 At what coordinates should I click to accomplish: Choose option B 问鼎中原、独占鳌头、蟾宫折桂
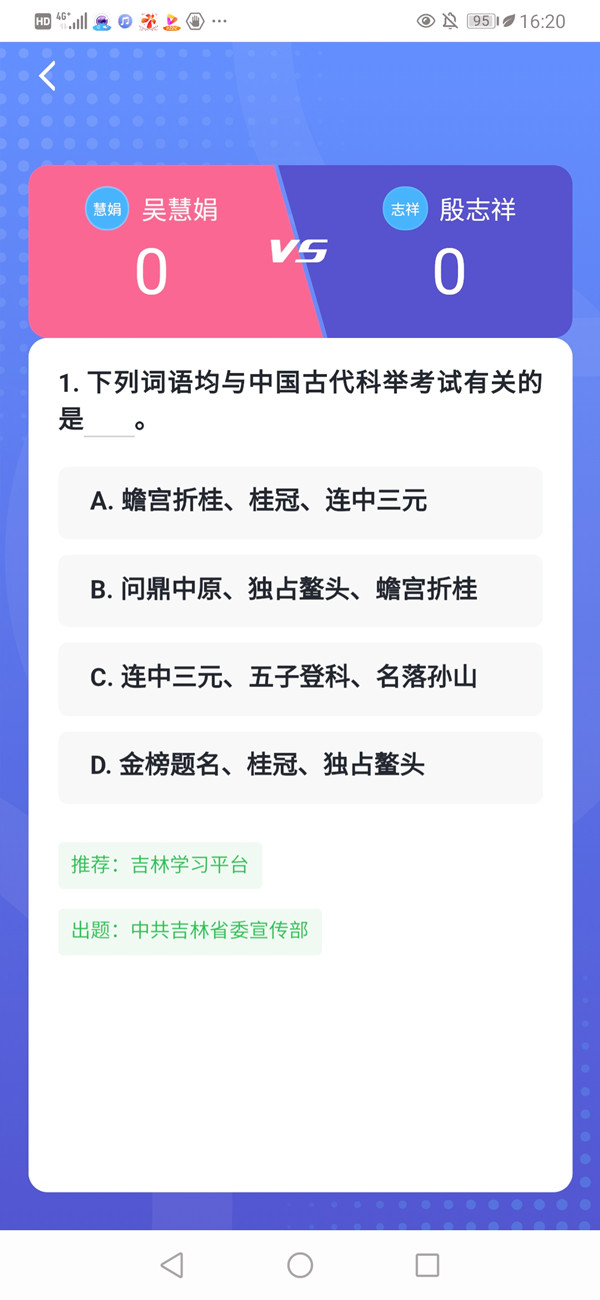300,590
